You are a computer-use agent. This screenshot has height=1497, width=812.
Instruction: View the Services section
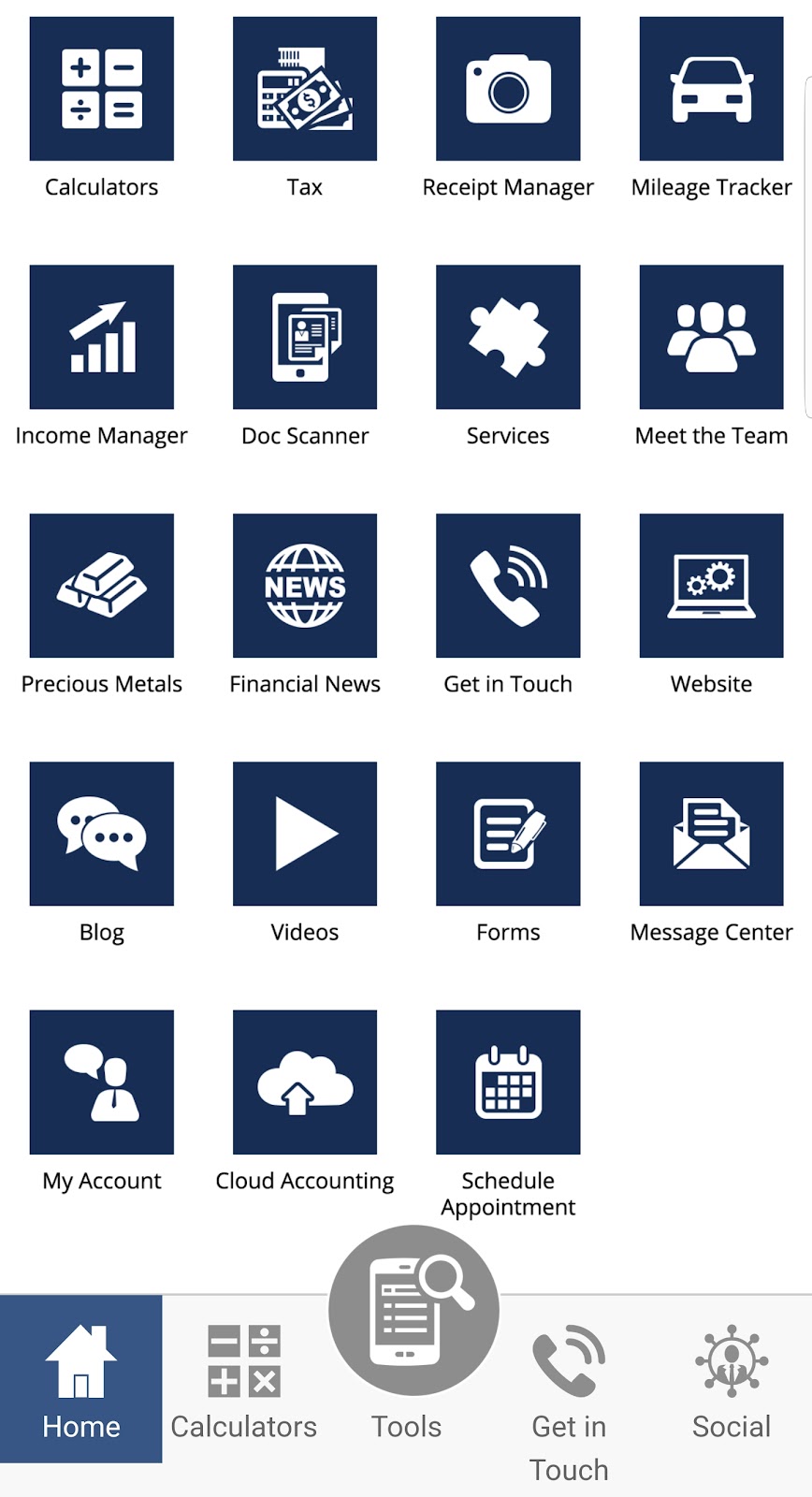[x=508, y=337]
